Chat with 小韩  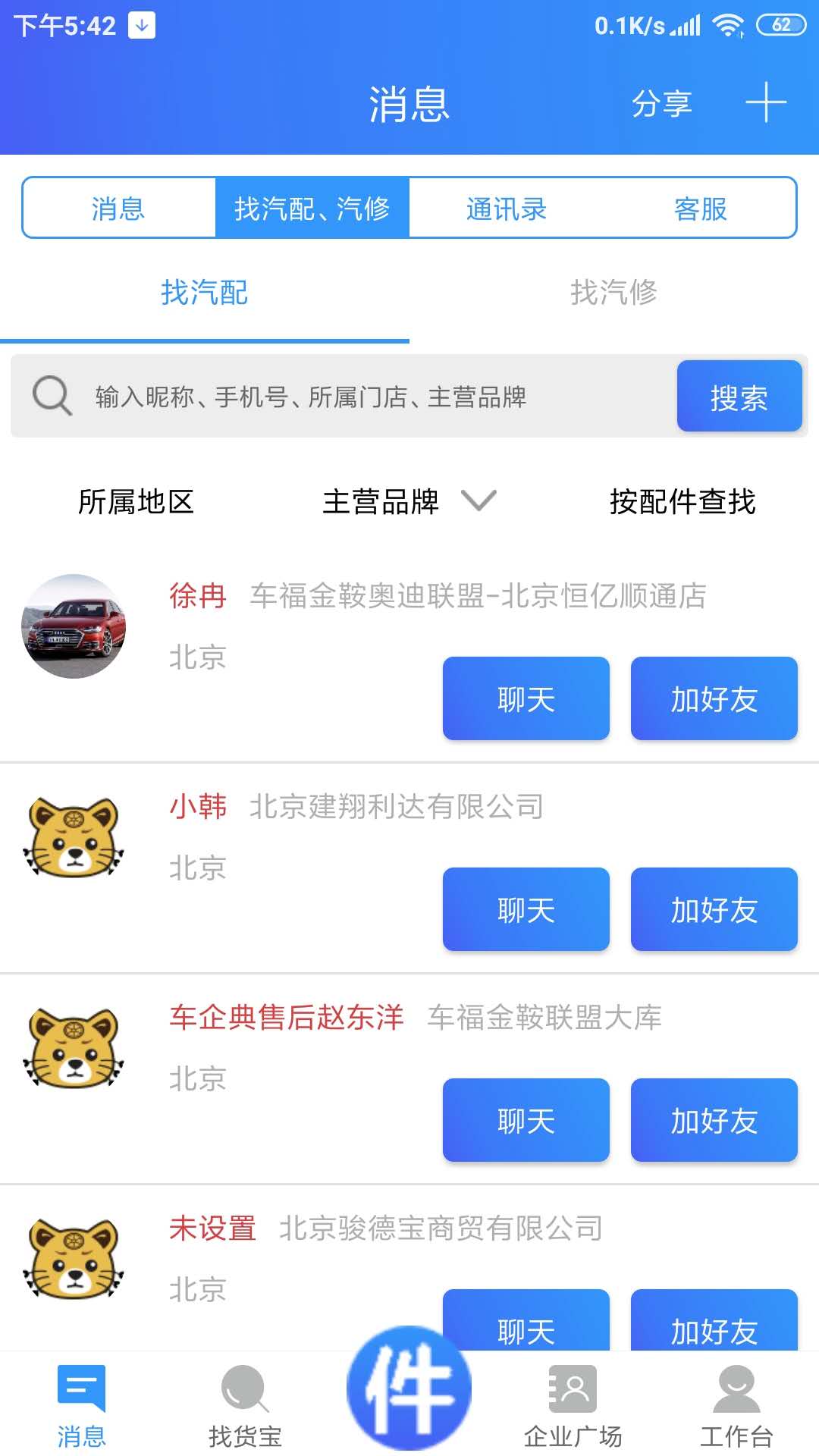click(x=526, y=909)
